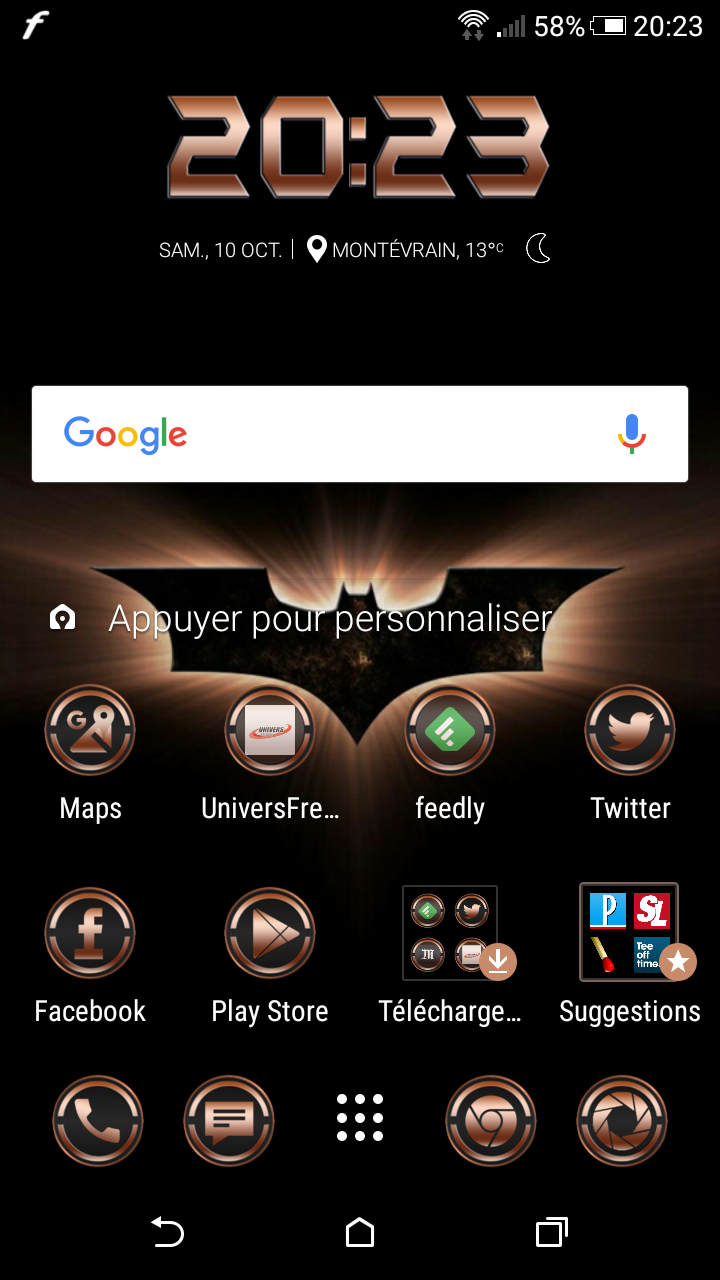Screen dimensions: 720x1280
Task: Open the Messages app in the dock
Action: (229, 1120)
